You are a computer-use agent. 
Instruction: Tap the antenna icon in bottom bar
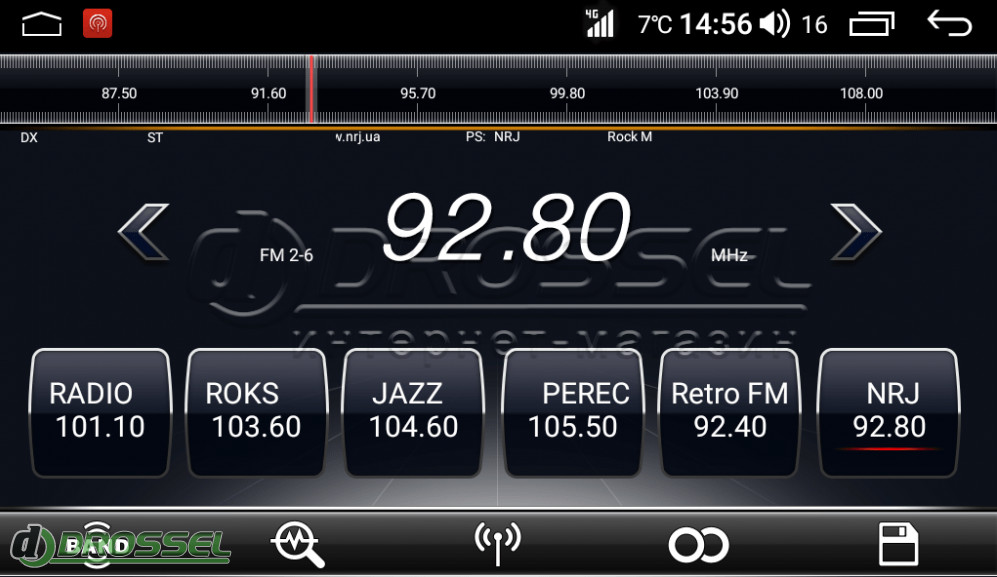tap(497, 543)
